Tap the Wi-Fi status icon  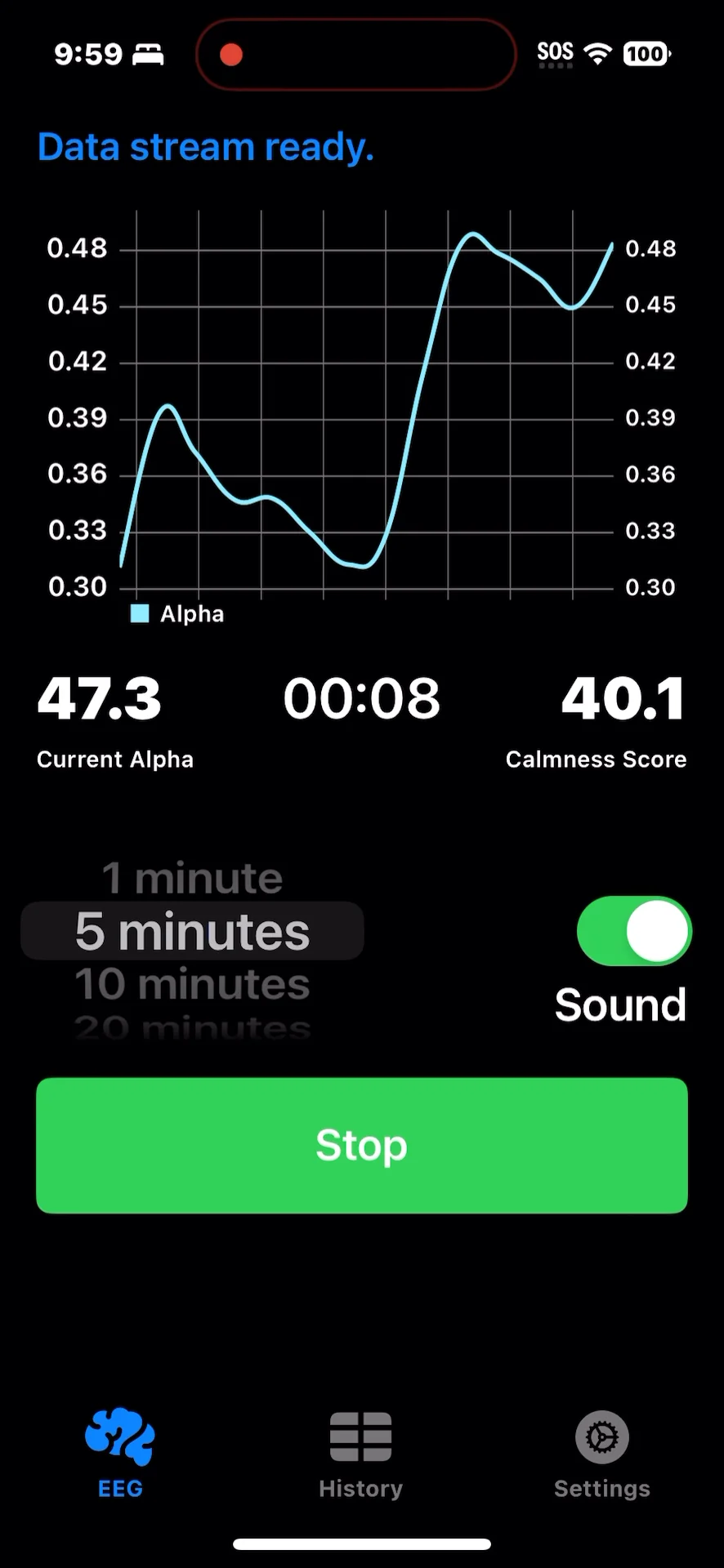(x=599, y=53)
